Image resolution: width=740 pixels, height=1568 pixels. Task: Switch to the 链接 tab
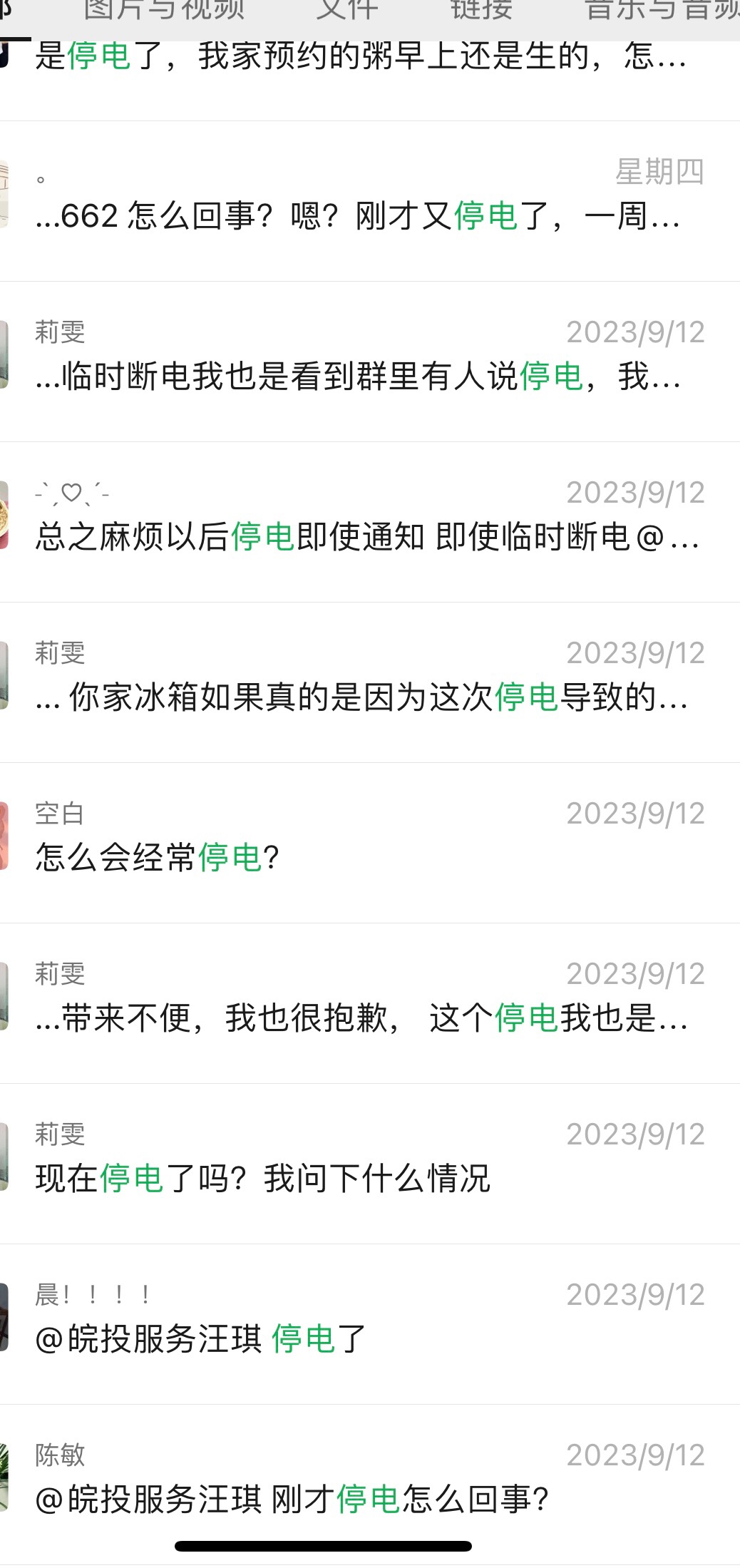point(482,10)
